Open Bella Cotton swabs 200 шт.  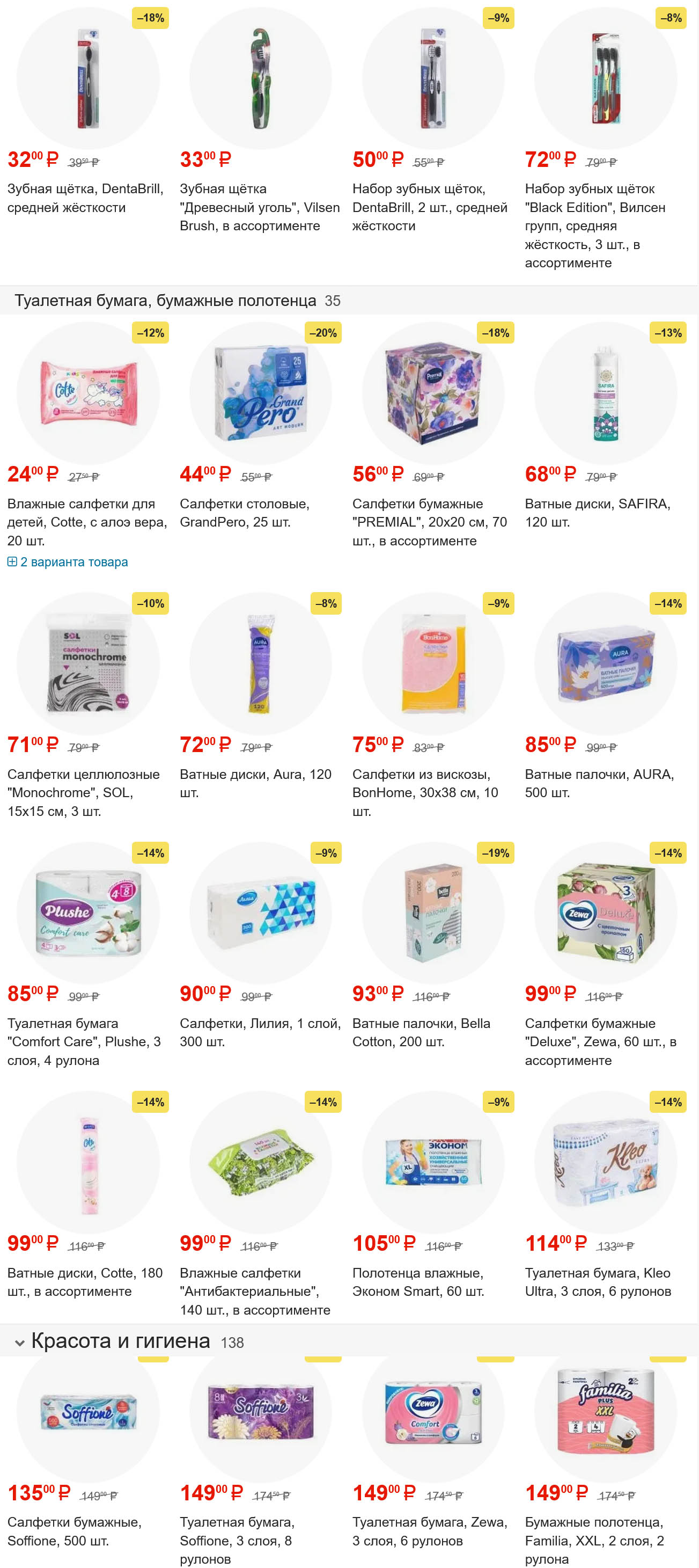[x=421, y=1032]
